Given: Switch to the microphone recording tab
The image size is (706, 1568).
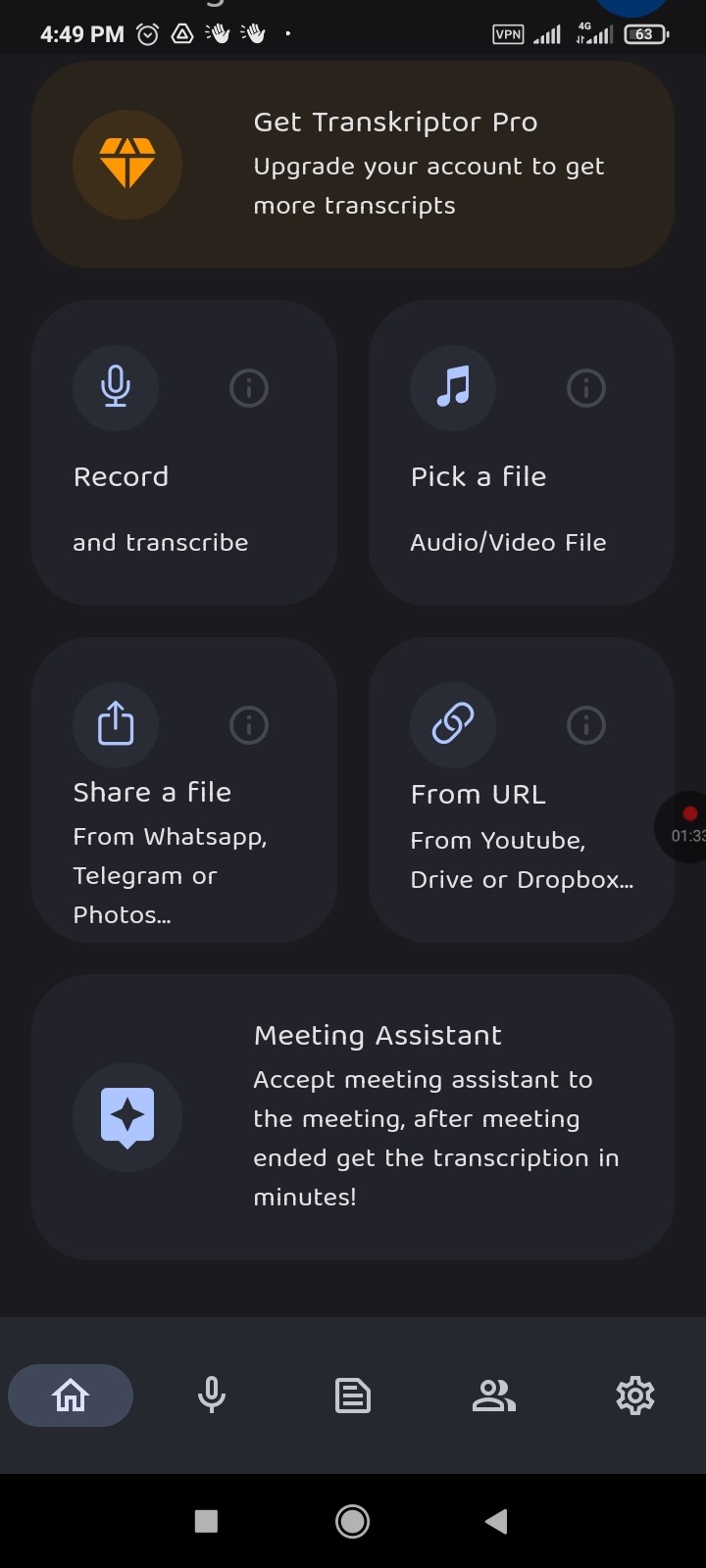Looking at the screenshot, I should tap(212, 1396).
